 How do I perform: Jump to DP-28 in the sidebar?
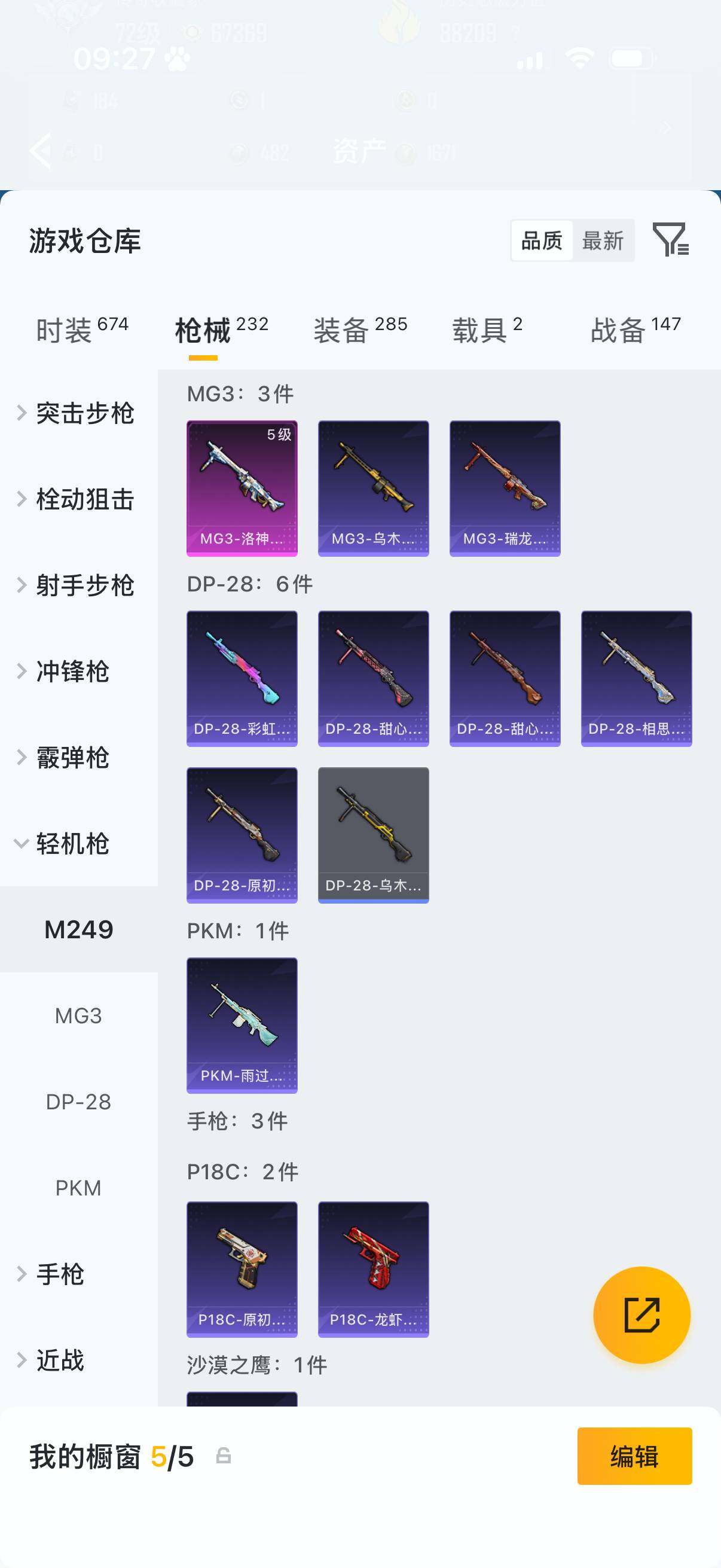tap(78, 1102)
